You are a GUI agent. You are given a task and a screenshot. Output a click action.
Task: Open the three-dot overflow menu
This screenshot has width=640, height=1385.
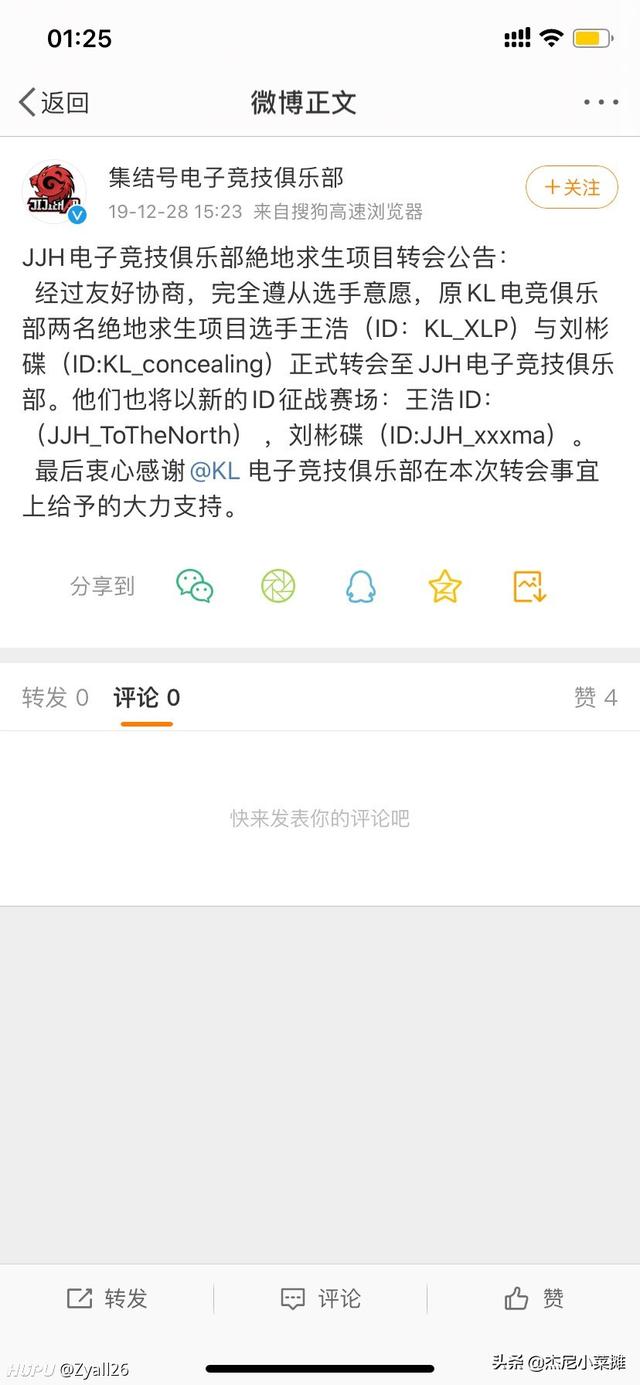(601, 102)
